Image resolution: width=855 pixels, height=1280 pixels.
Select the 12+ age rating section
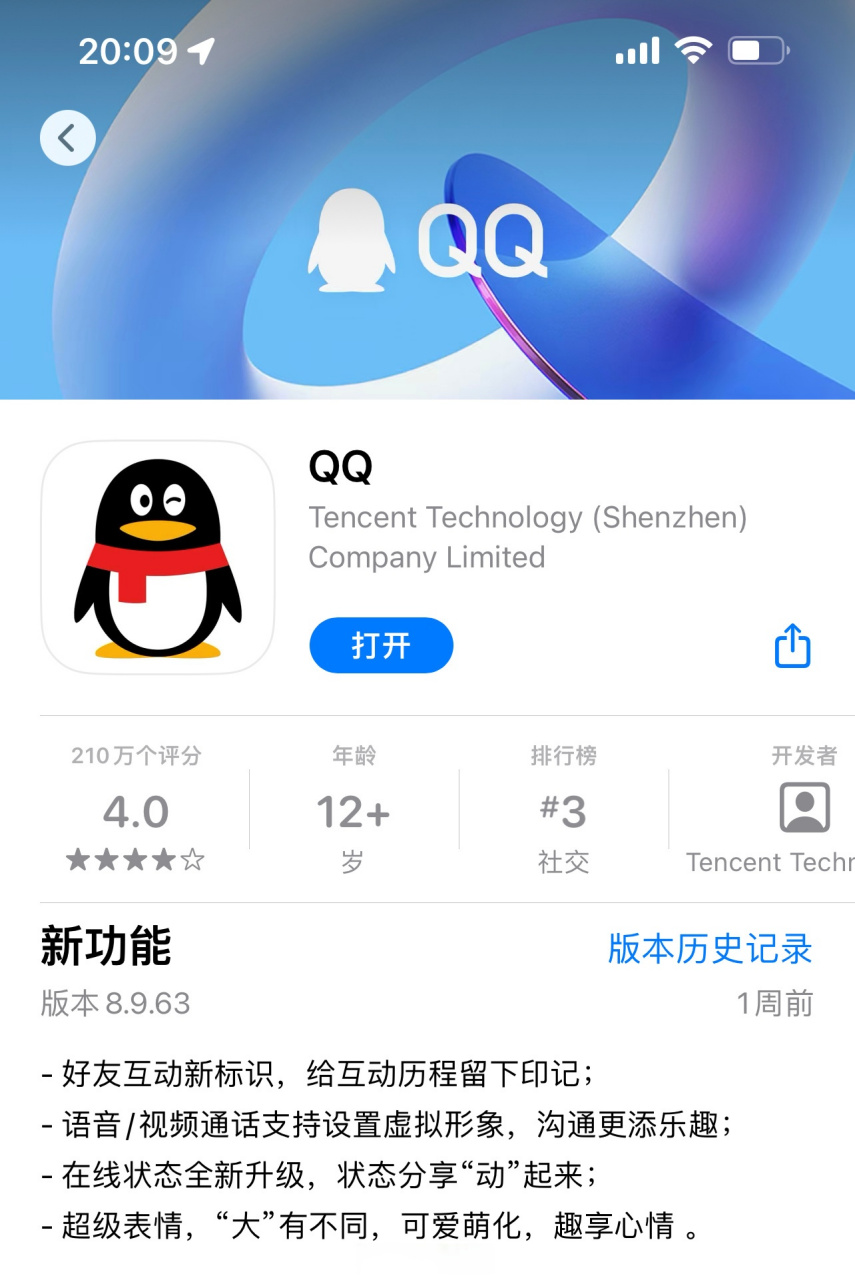point(351,810)
